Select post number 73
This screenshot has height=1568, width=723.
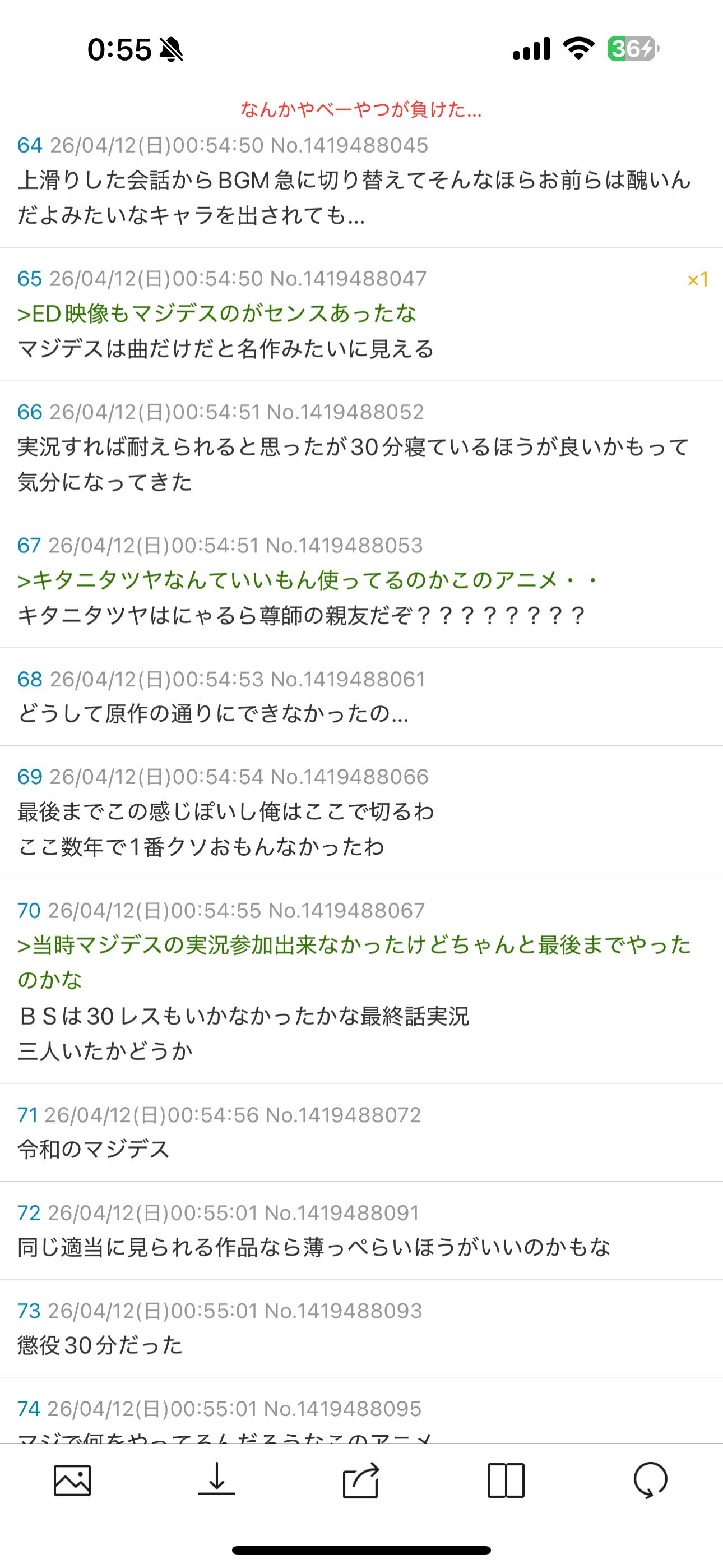tap(29, 1311)
